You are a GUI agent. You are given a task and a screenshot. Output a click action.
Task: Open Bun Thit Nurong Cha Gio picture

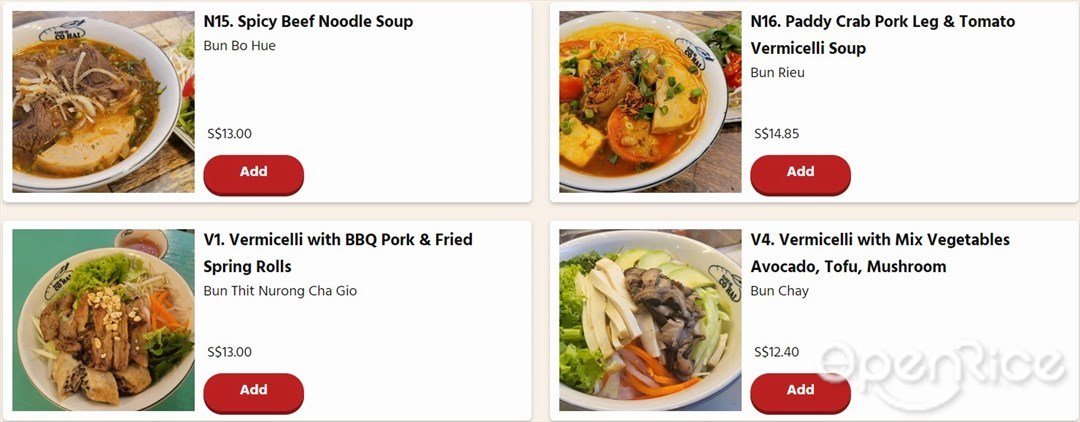(103, 320)
